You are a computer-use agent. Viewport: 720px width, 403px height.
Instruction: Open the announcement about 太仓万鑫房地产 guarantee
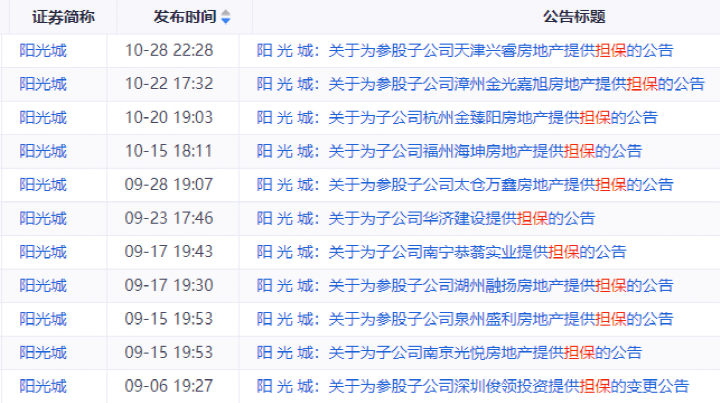(x=465, y=185)
